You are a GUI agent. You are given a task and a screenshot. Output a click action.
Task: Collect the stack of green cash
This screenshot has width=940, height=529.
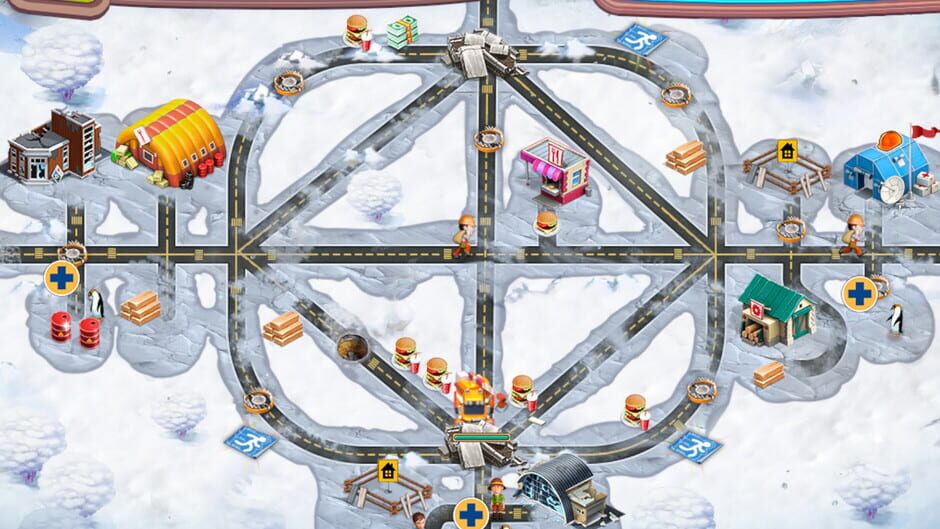[402, 33]
